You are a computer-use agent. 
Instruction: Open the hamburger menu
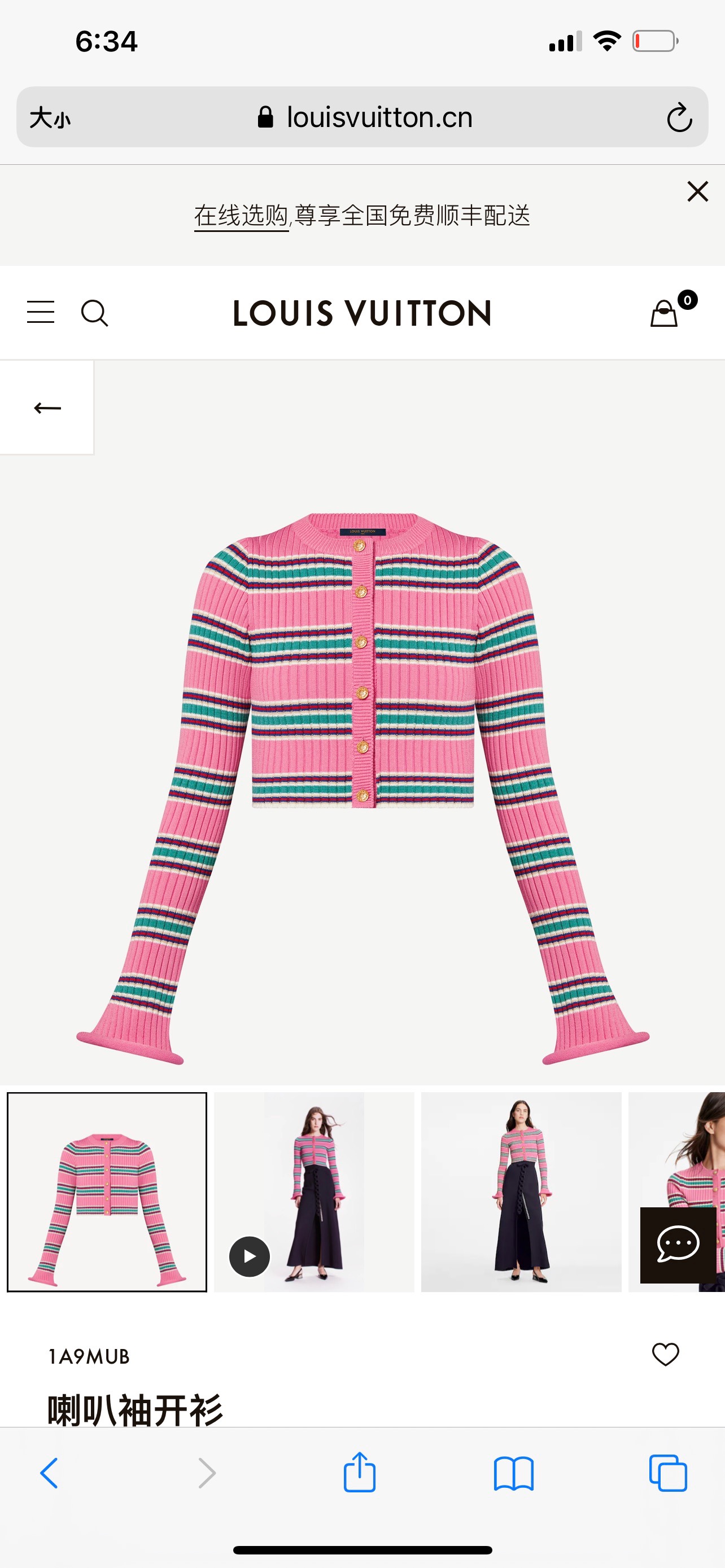click(x=41, y=312)
